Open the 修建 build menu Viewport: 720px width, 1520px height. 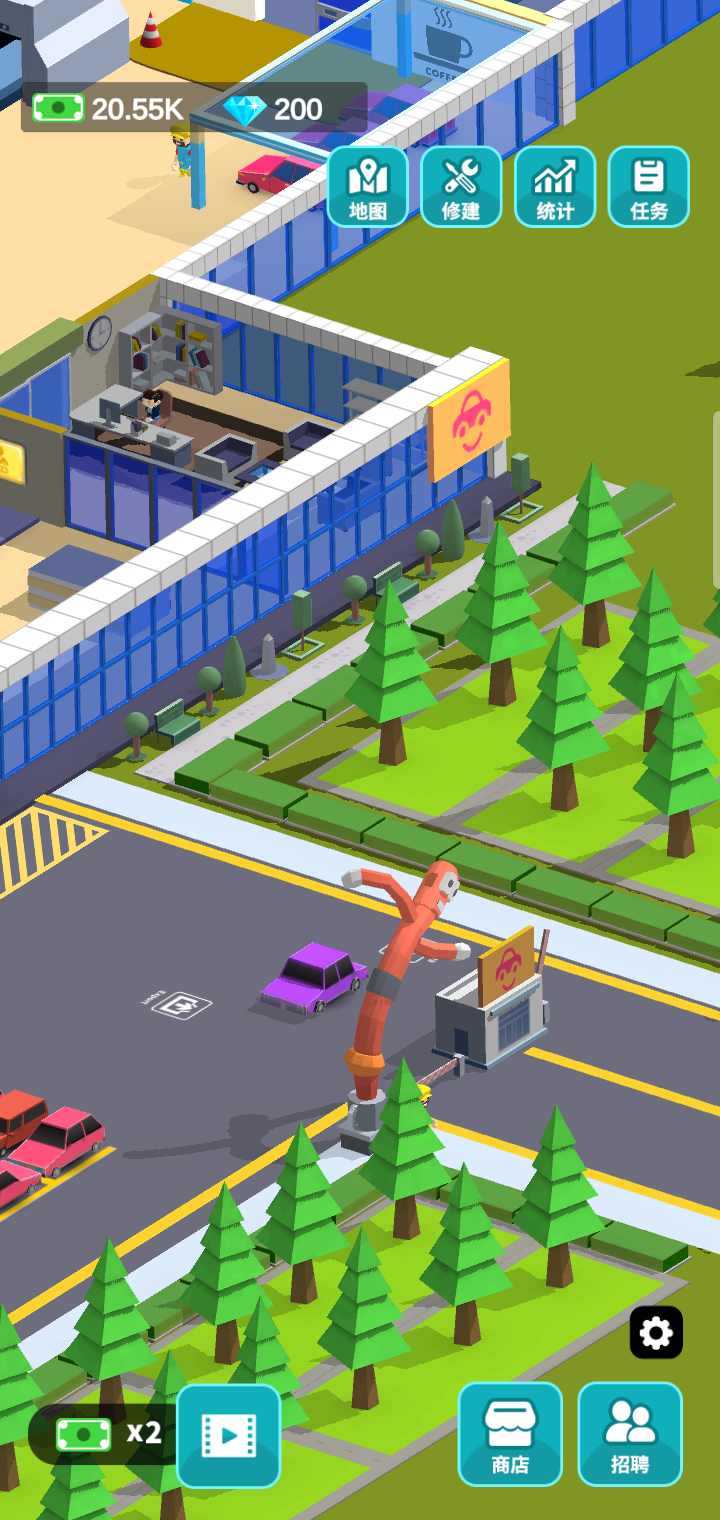pyautogui.click(x=461, y=187)
